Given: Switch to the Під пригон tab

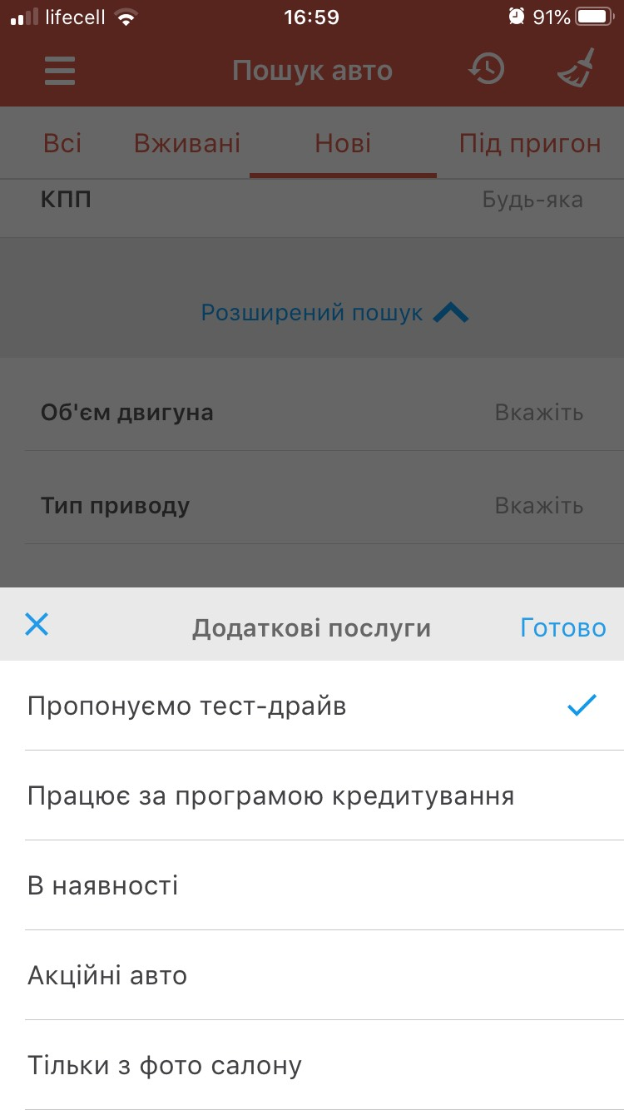Looking at the screenshot, I should (x=530, y=144).
